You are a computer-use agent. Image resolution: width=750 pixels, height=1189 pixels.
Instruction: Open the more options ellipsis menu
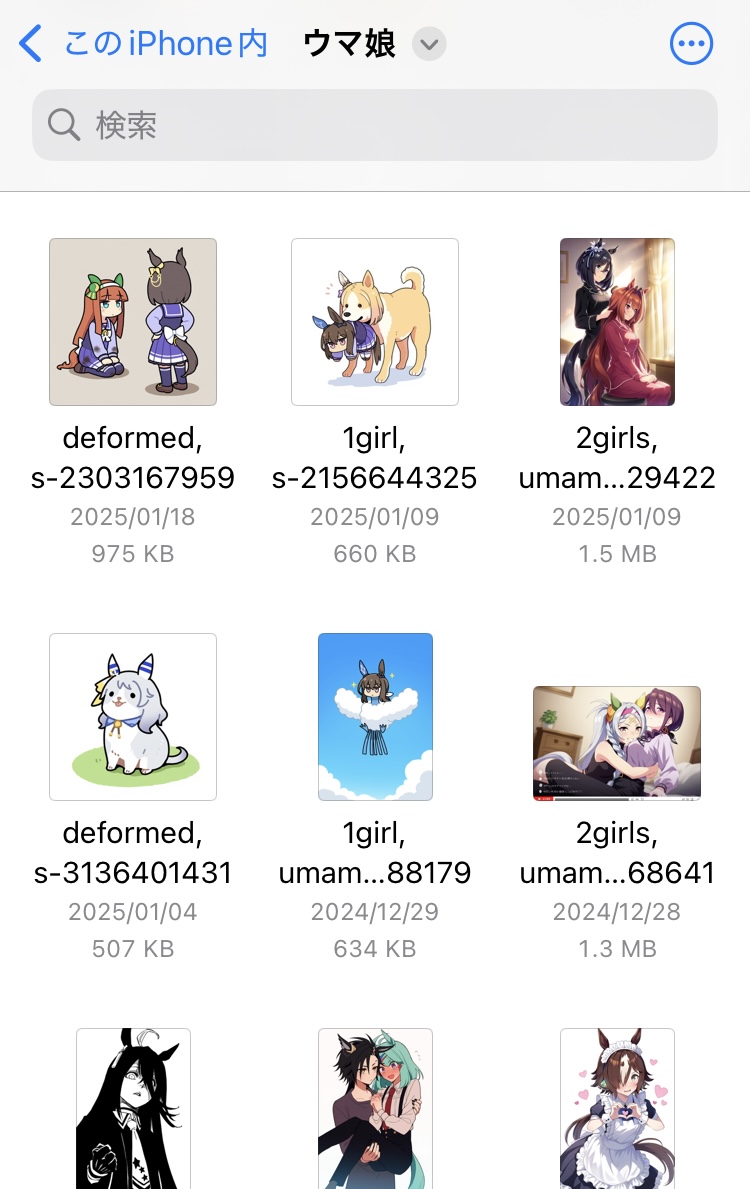pyautogui.click(x=691, y=44)
